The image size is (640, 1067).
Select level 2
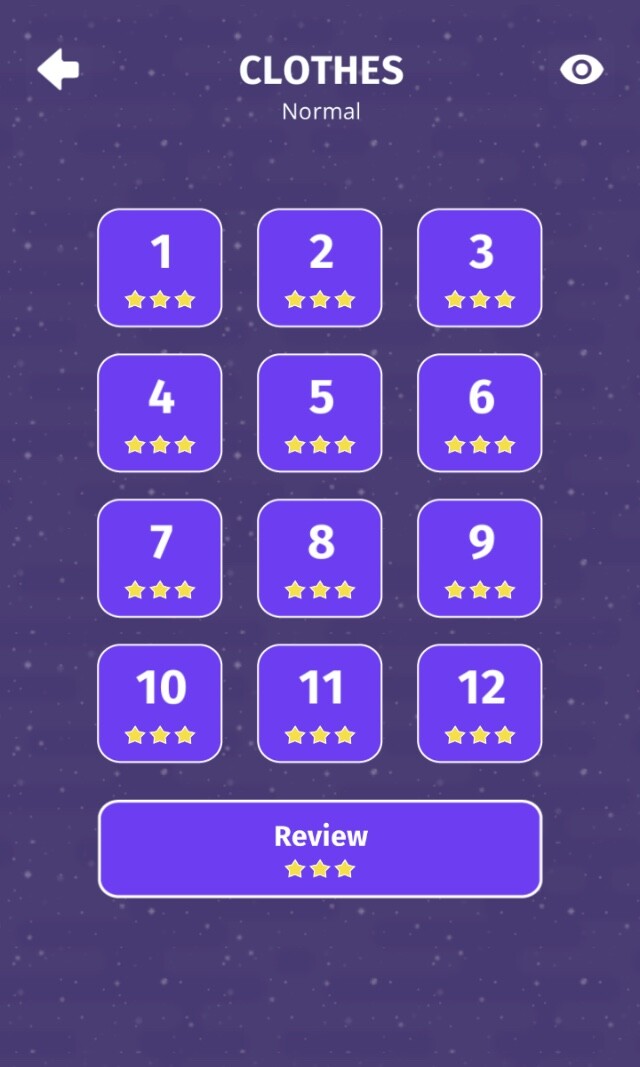coord(320,267)
